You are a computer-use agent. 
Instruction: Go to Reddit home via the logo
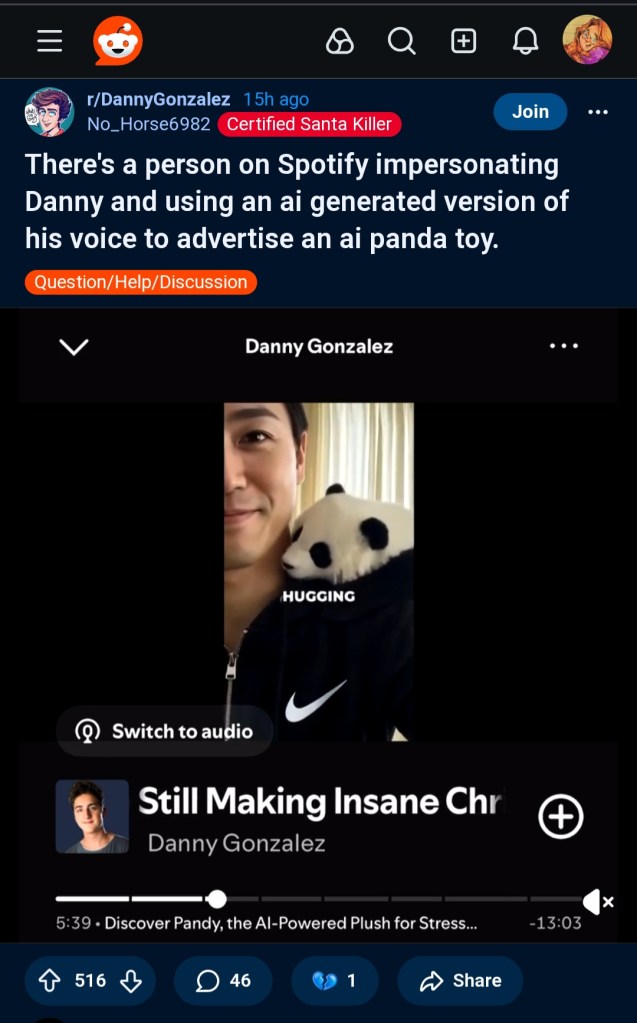[x=118, y=41]
